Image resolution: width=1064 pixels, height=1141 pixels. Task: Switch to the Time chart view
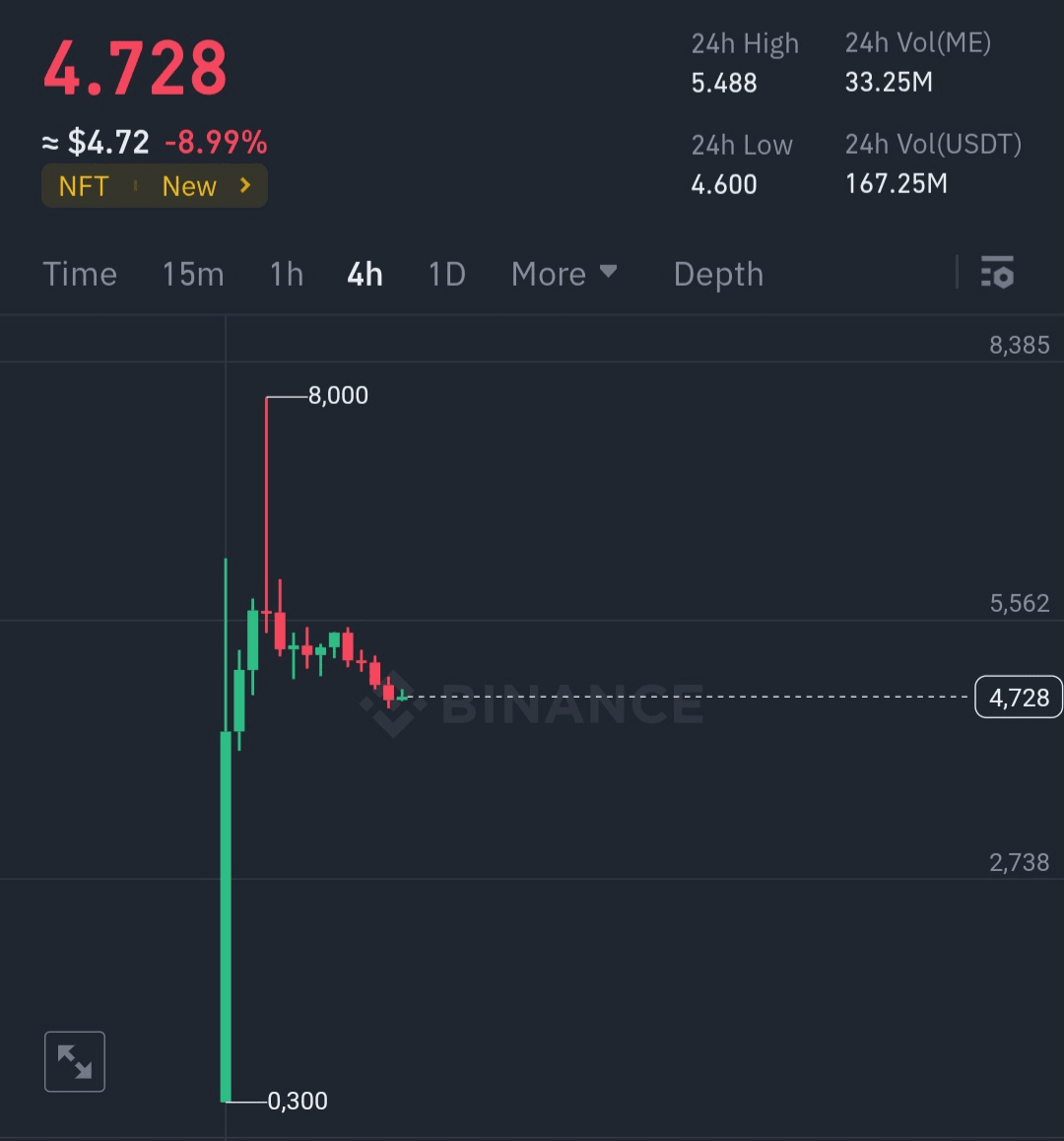click(x=80, y=274)
